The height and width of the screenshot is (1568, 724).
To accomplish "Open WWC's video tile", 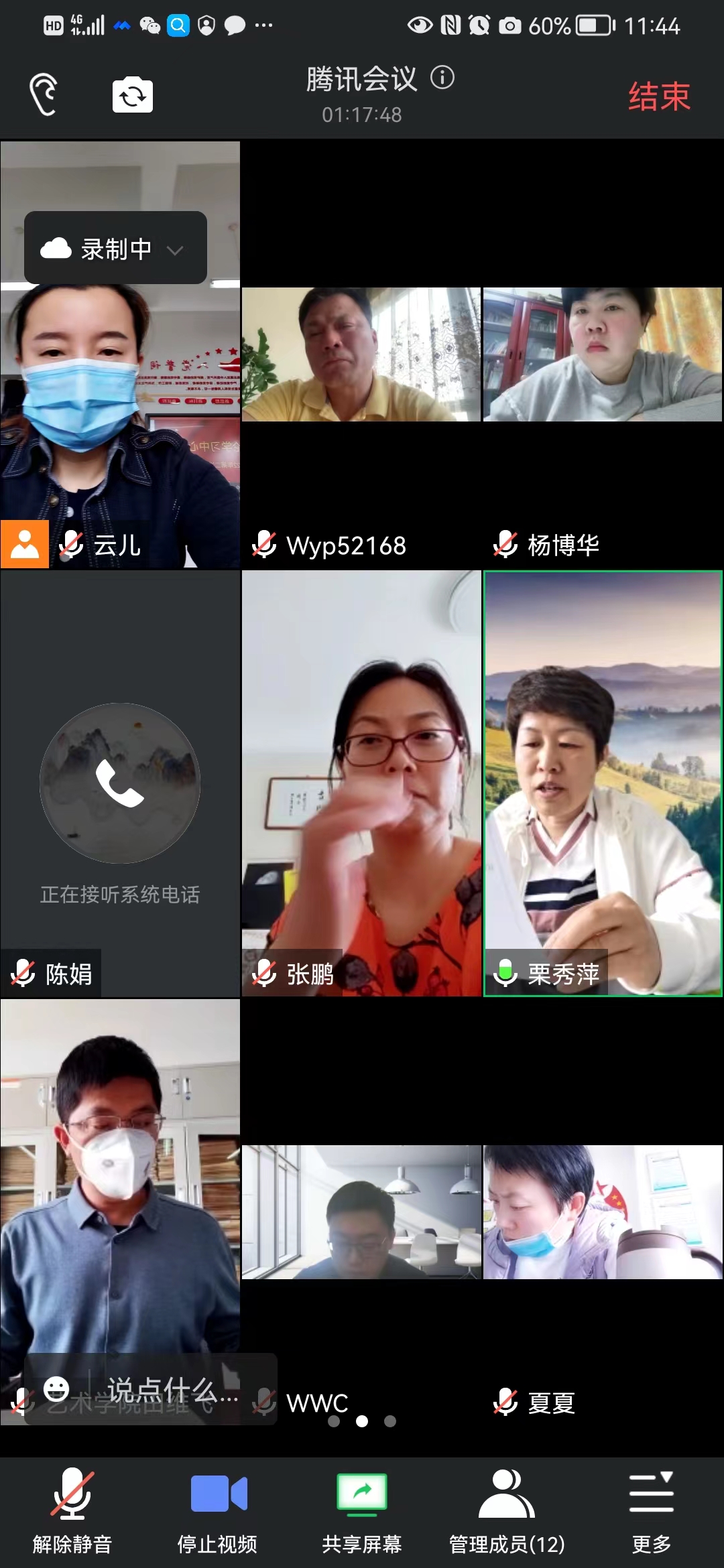I will point(361,1212).
